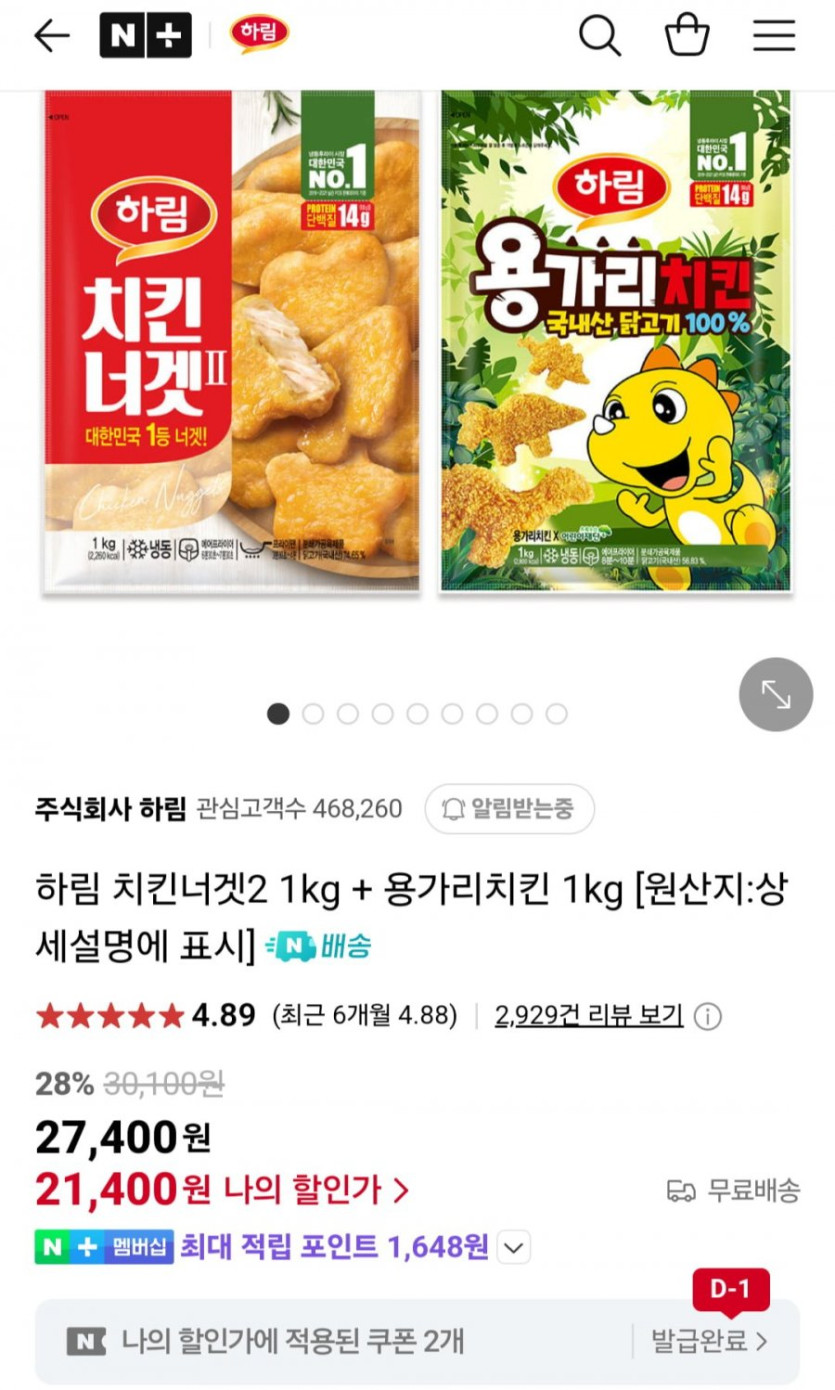The width and height of the screenshot is (835, 1390).
Task: Open the 발급완료 coupon details
Action: click(x=709, y=1340)
